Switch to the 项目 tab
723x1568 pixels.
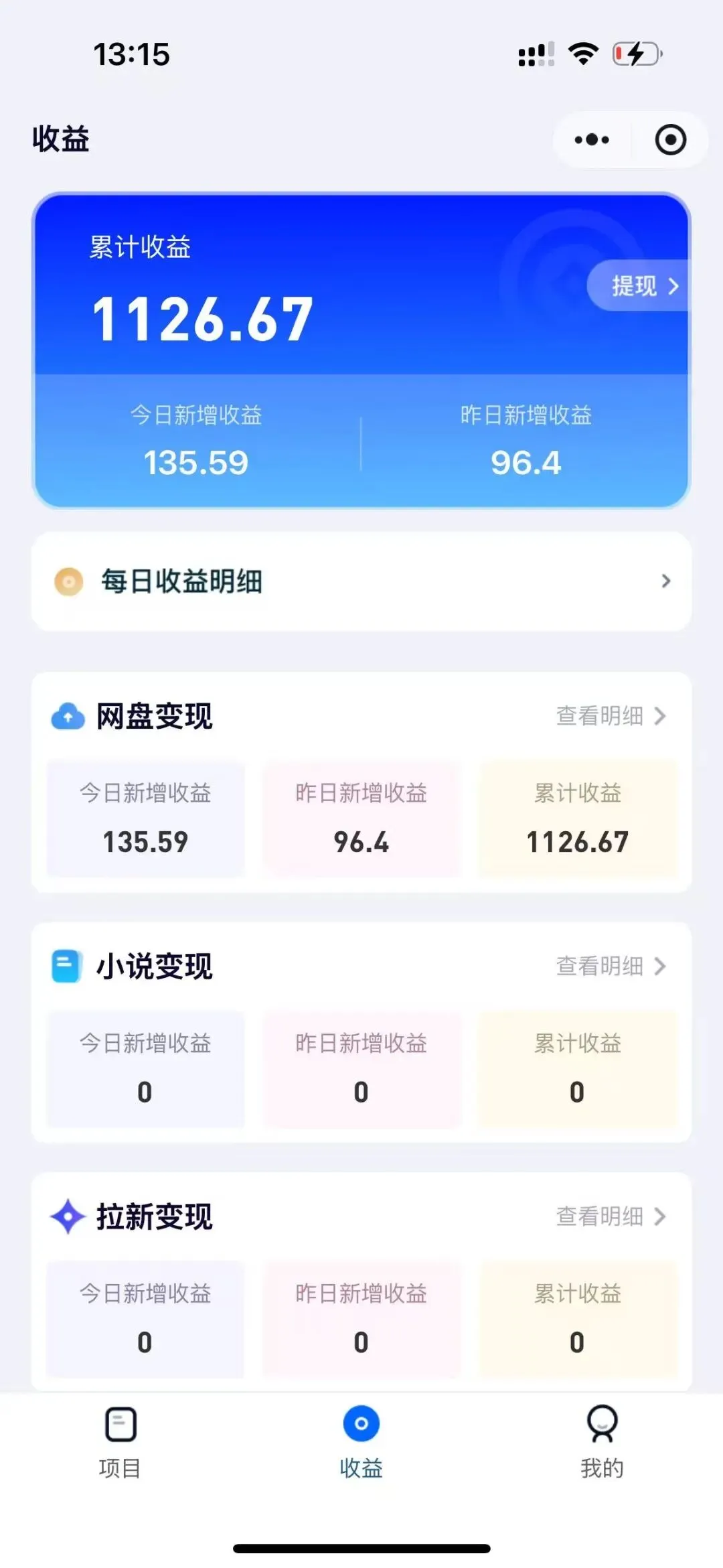(x=120, y=1443)
